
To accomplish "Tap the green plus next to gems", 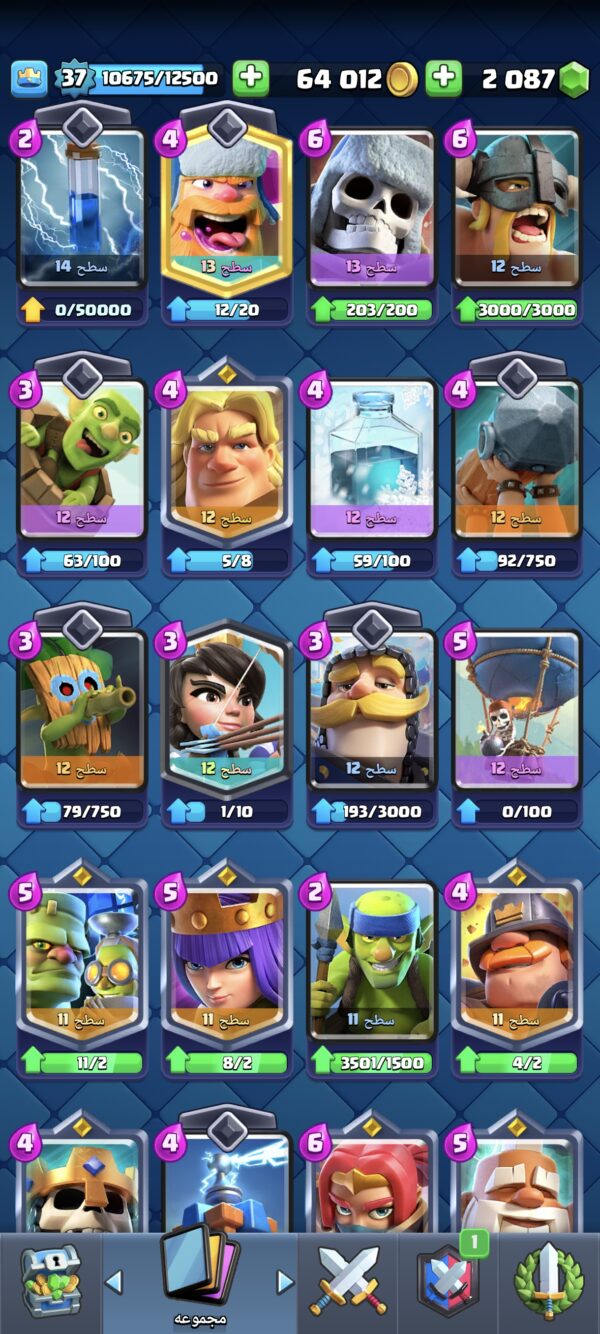I will click(x=444, y=78).
